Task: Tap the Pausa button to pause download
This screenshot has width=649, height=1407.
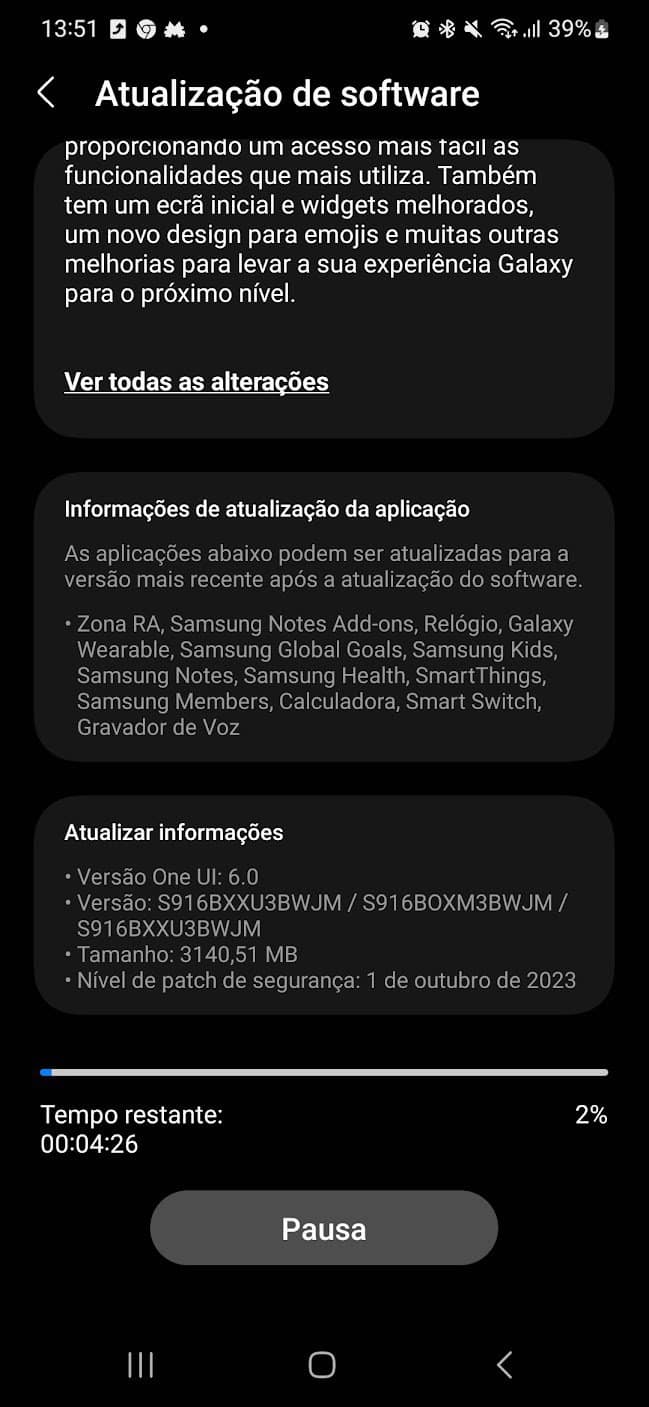Action: 324,1228
